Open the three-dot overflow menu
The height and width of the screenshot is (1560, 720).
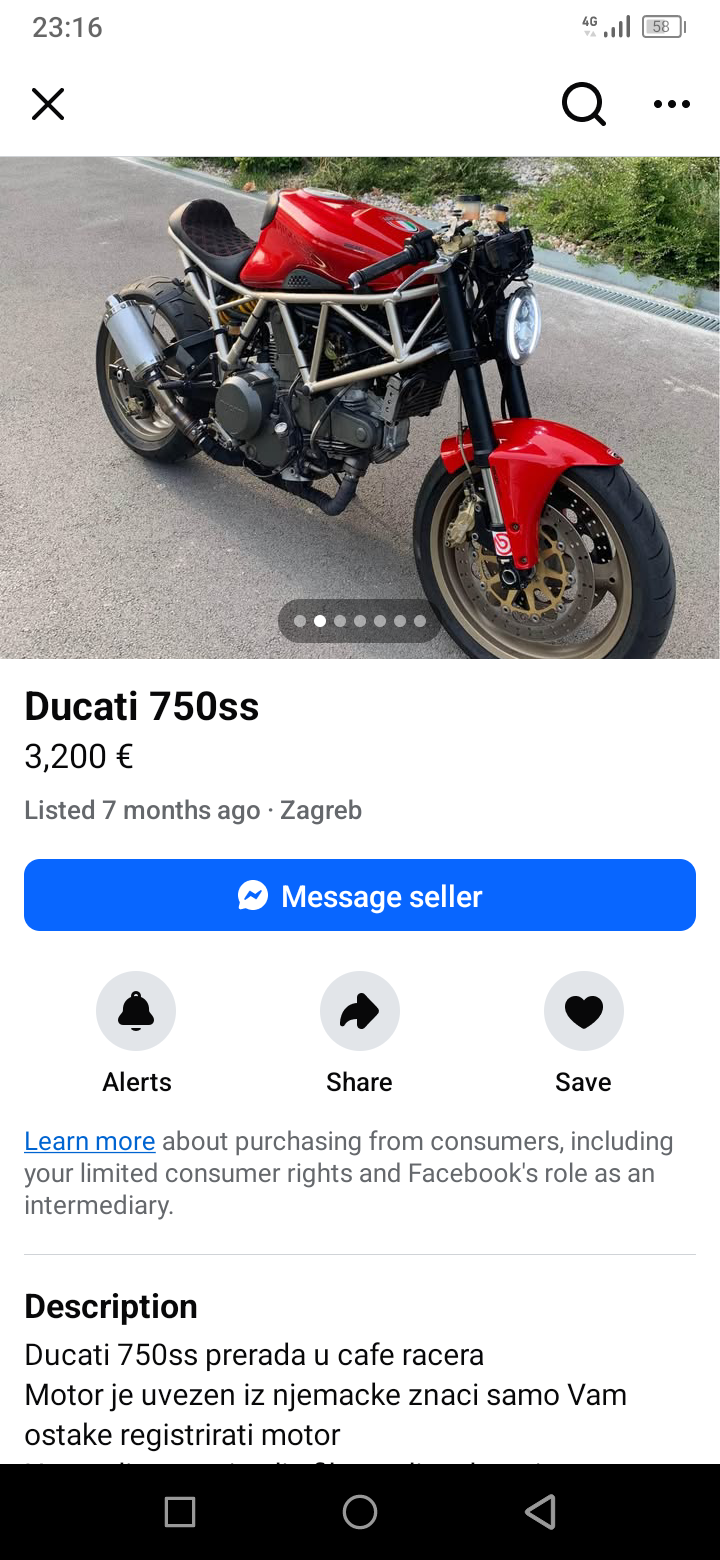(672, 104)
